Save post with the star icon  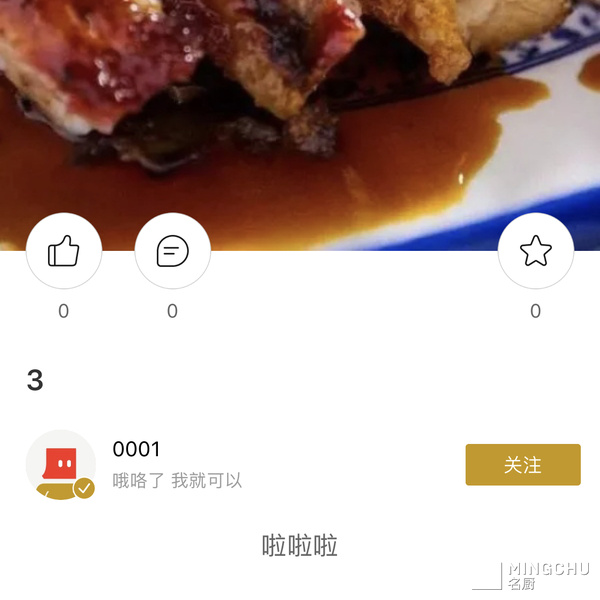[x=536, y=251]
